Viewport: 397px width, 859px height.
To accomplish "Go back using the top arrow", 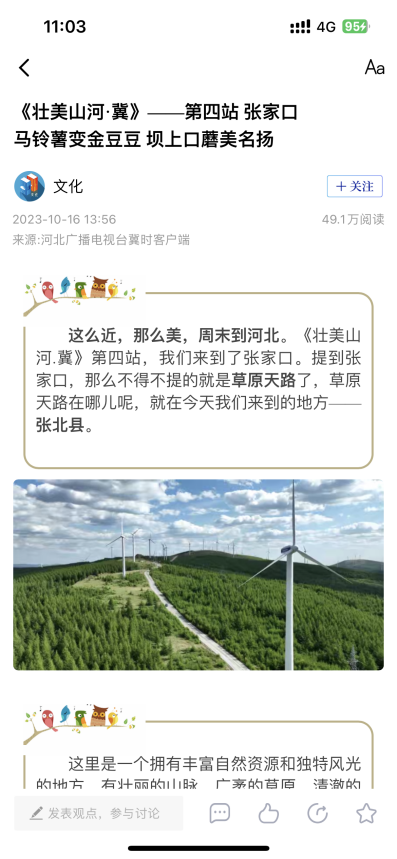I will pyautogui.click(x=24, y=68).
